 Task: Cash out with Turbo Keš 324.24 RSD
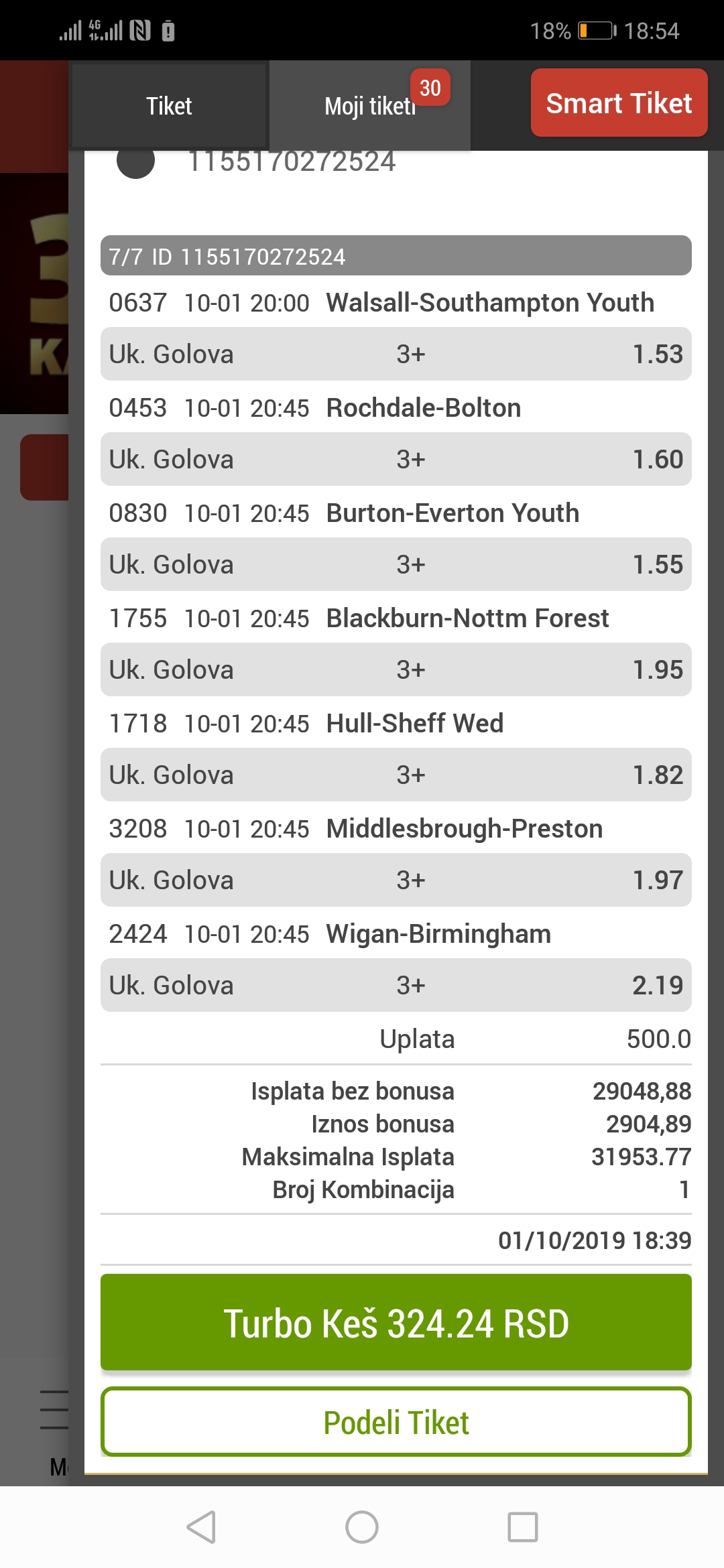pos(396,1323)
